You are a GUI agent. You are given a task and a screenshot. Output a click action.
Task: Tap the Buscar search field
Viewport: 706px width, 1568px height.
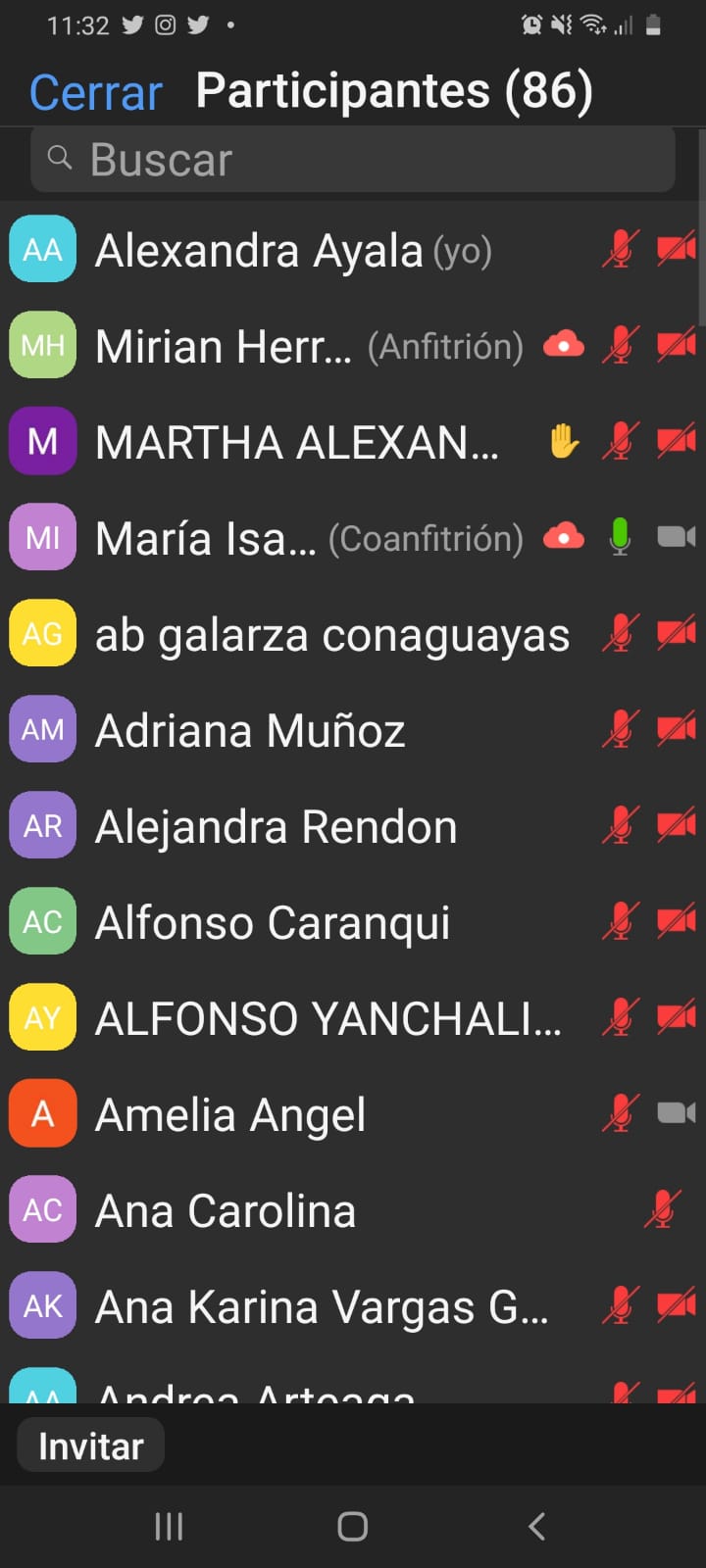[x=353, y=160]
